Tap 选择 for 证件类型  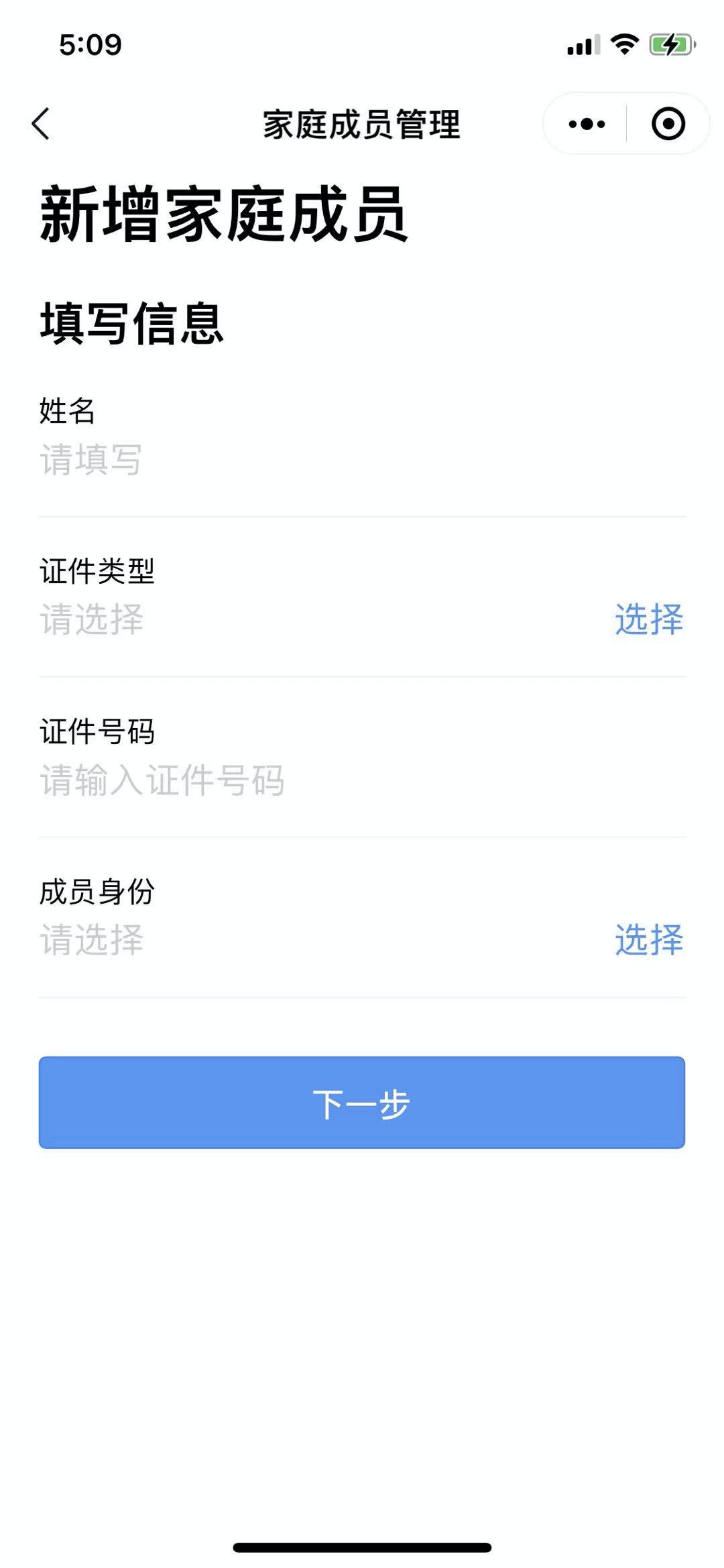[x=648, y=619]
